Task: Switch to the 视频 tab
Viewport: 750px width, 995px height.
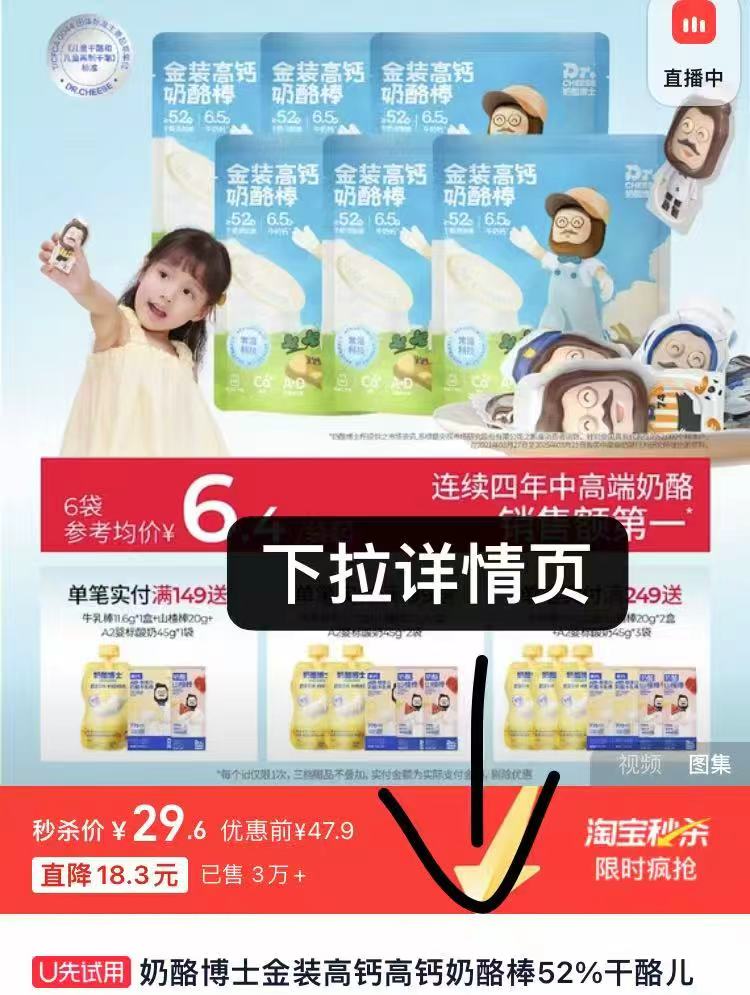Action: pos(640,765)
